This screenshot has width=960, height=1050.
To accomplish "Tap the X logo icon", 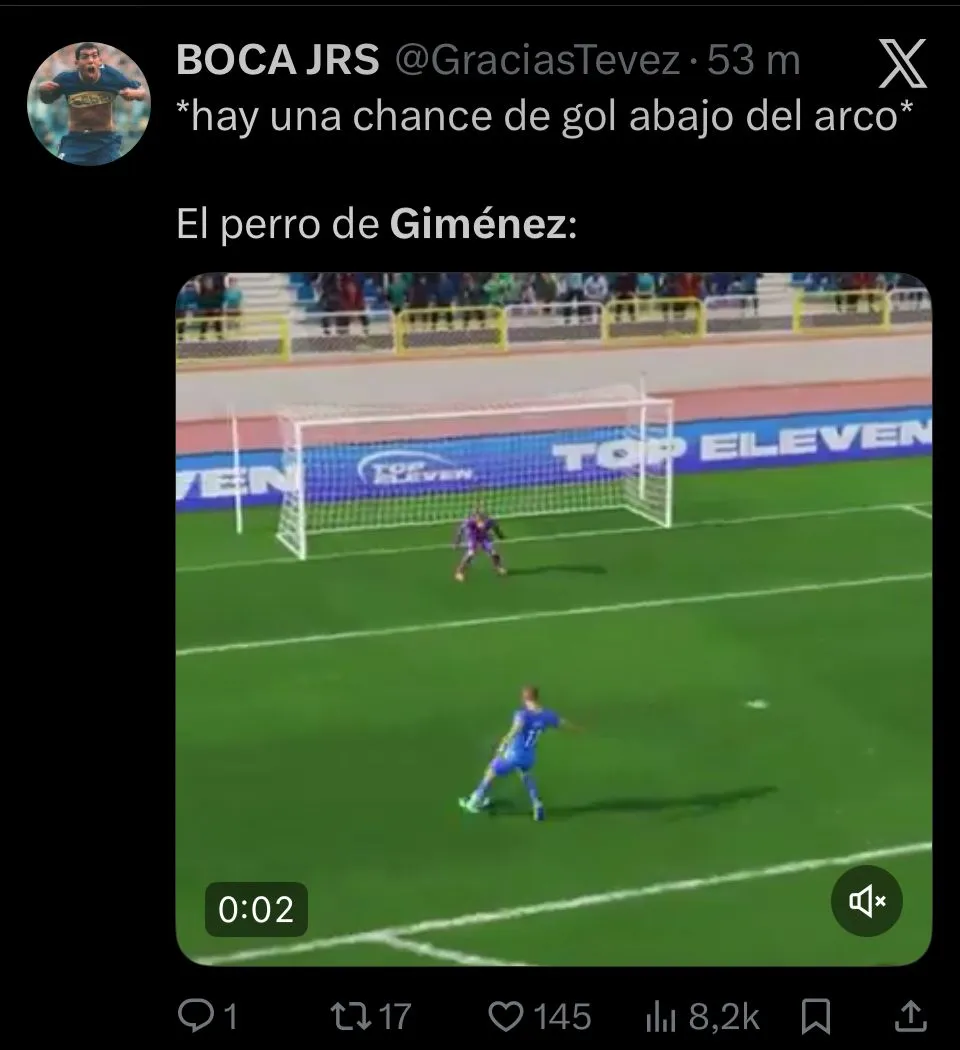I will pos(901,66).
